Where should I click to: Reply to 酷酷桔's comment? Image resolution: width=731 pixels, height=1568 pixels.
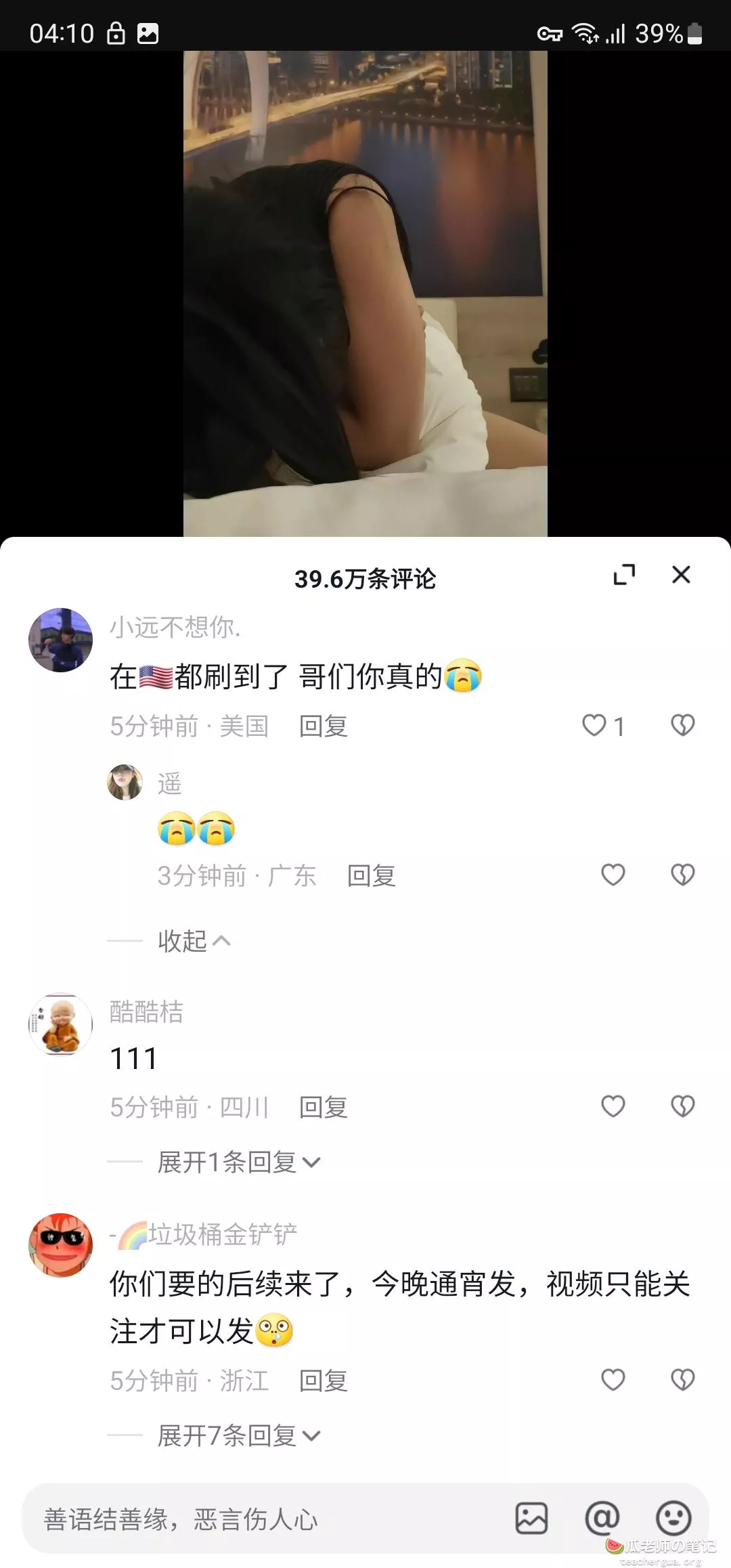pos(324,1107)
